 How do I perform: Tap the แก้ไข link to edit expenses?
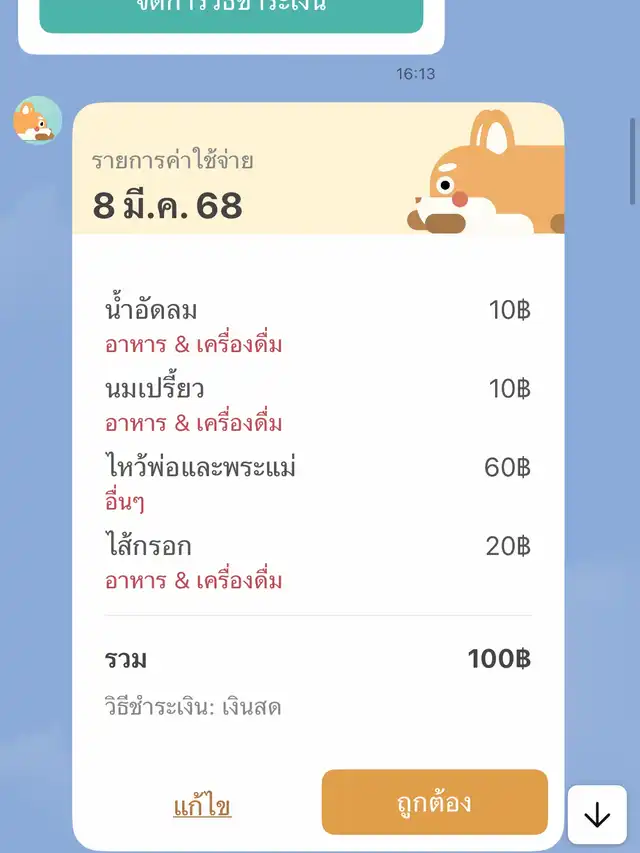coord(202,806)
